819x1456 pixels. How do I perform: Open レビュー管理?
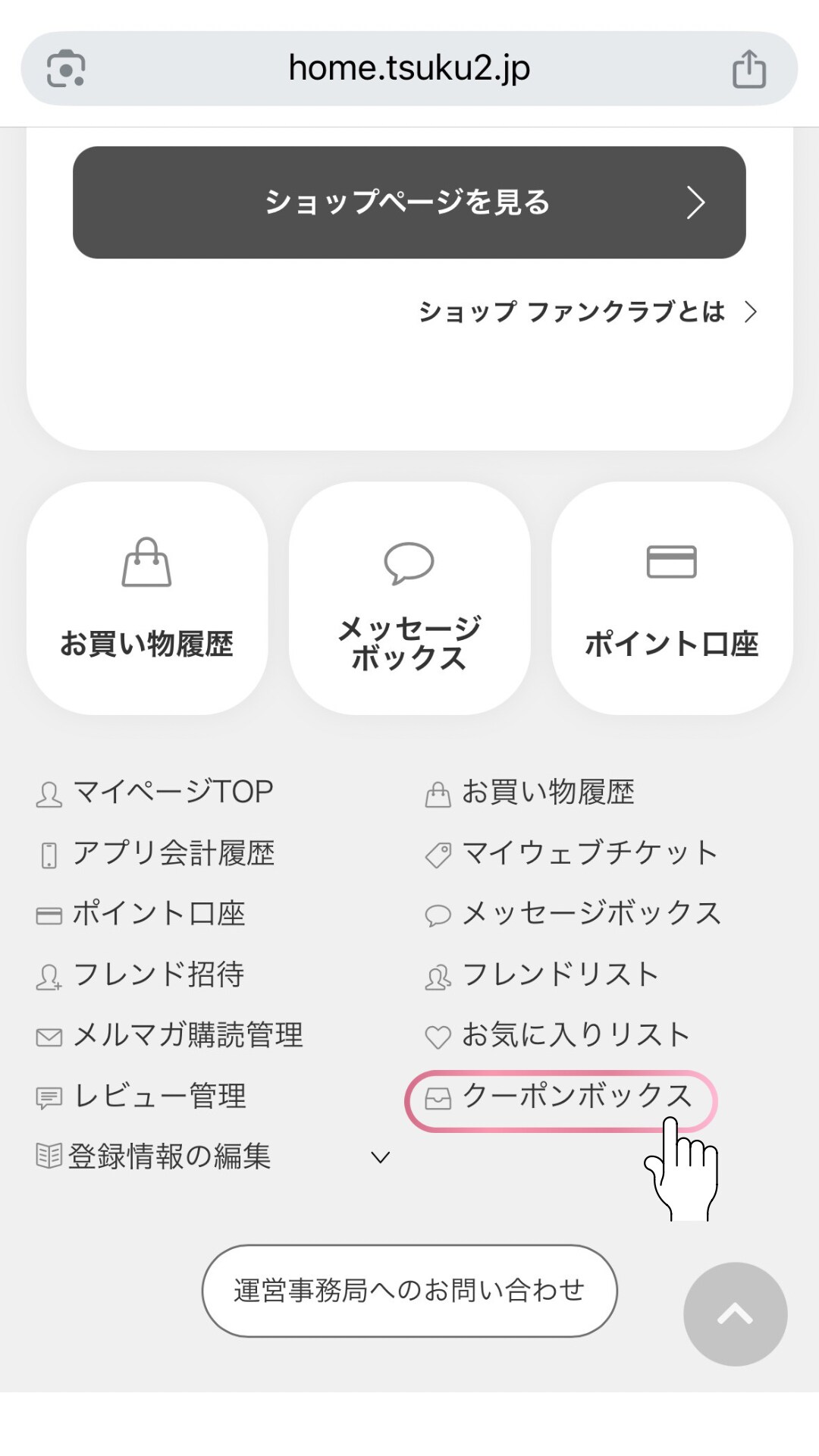tap(143, 1097)
